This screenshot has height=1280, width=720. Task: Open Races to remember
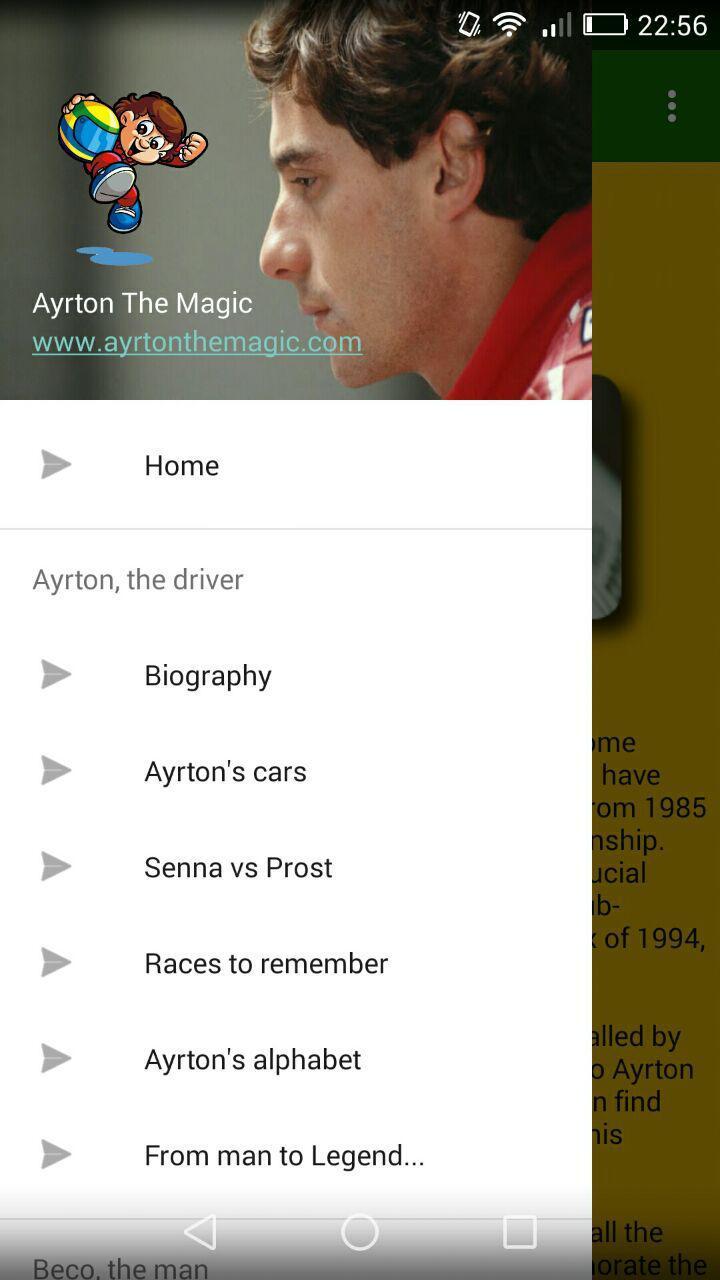pyautogui.click(x=265, y=962)
